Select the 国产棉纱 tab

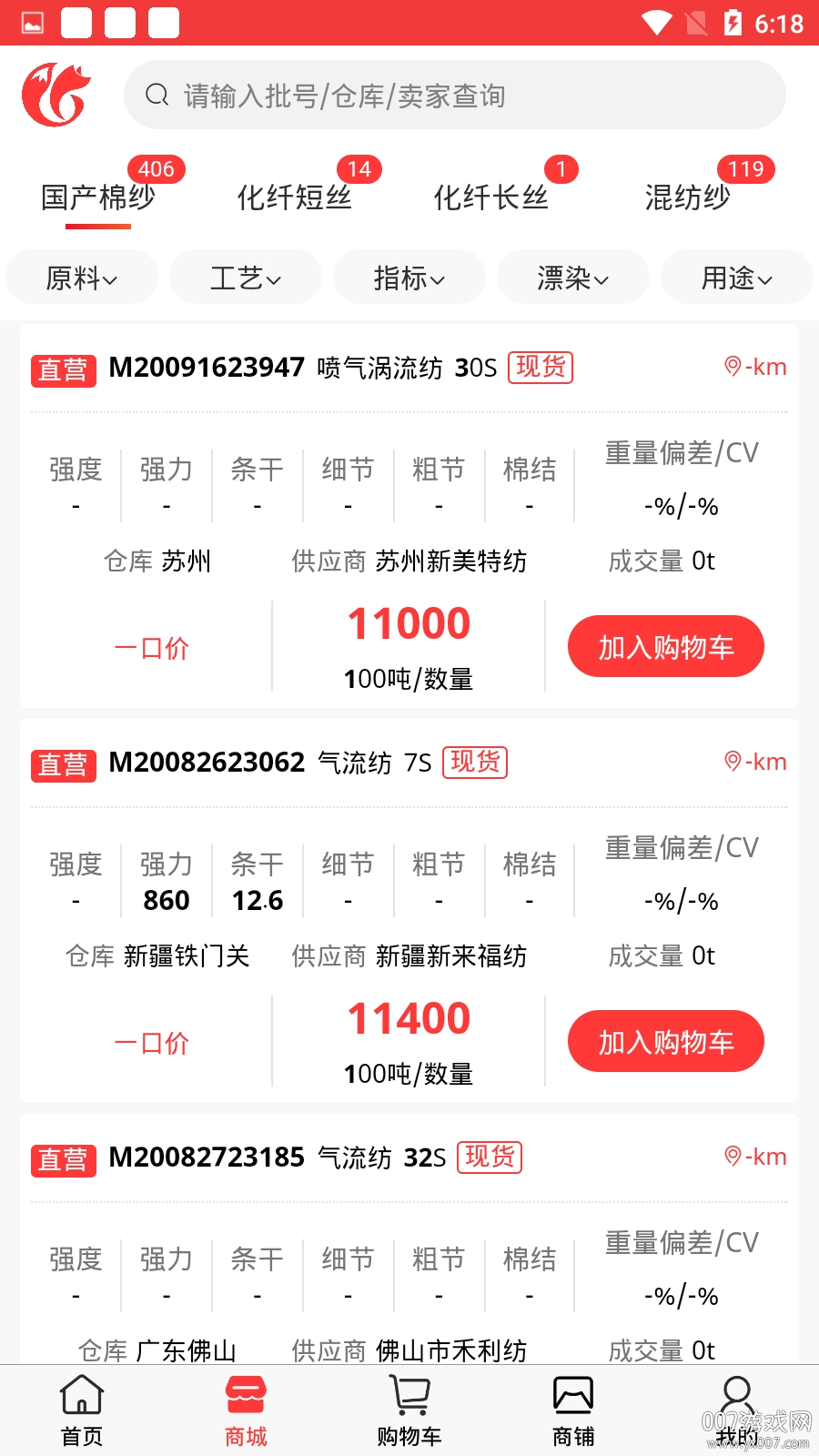98,197
